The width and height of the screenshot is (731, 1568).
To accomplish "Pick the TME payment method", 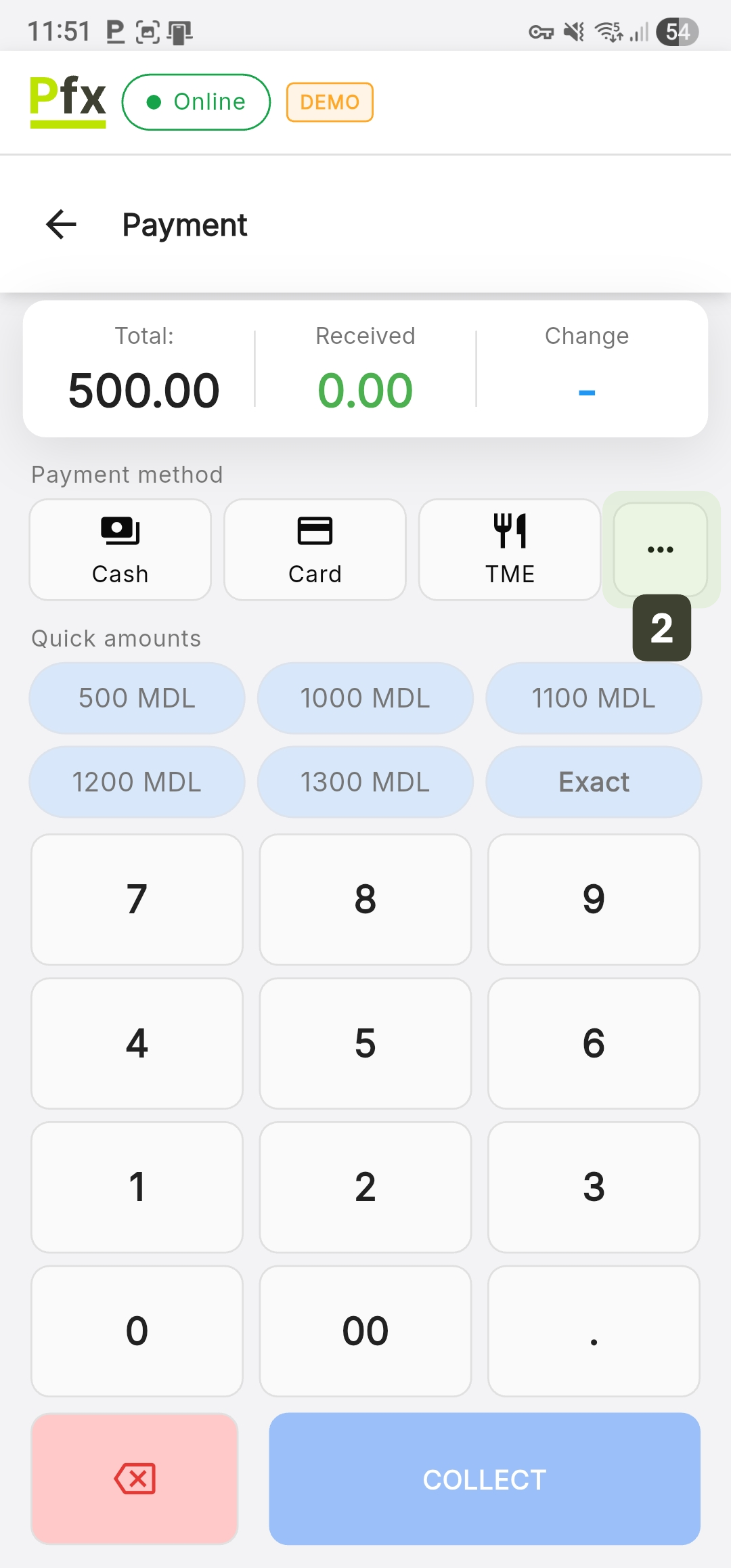I will coord(510,550).
